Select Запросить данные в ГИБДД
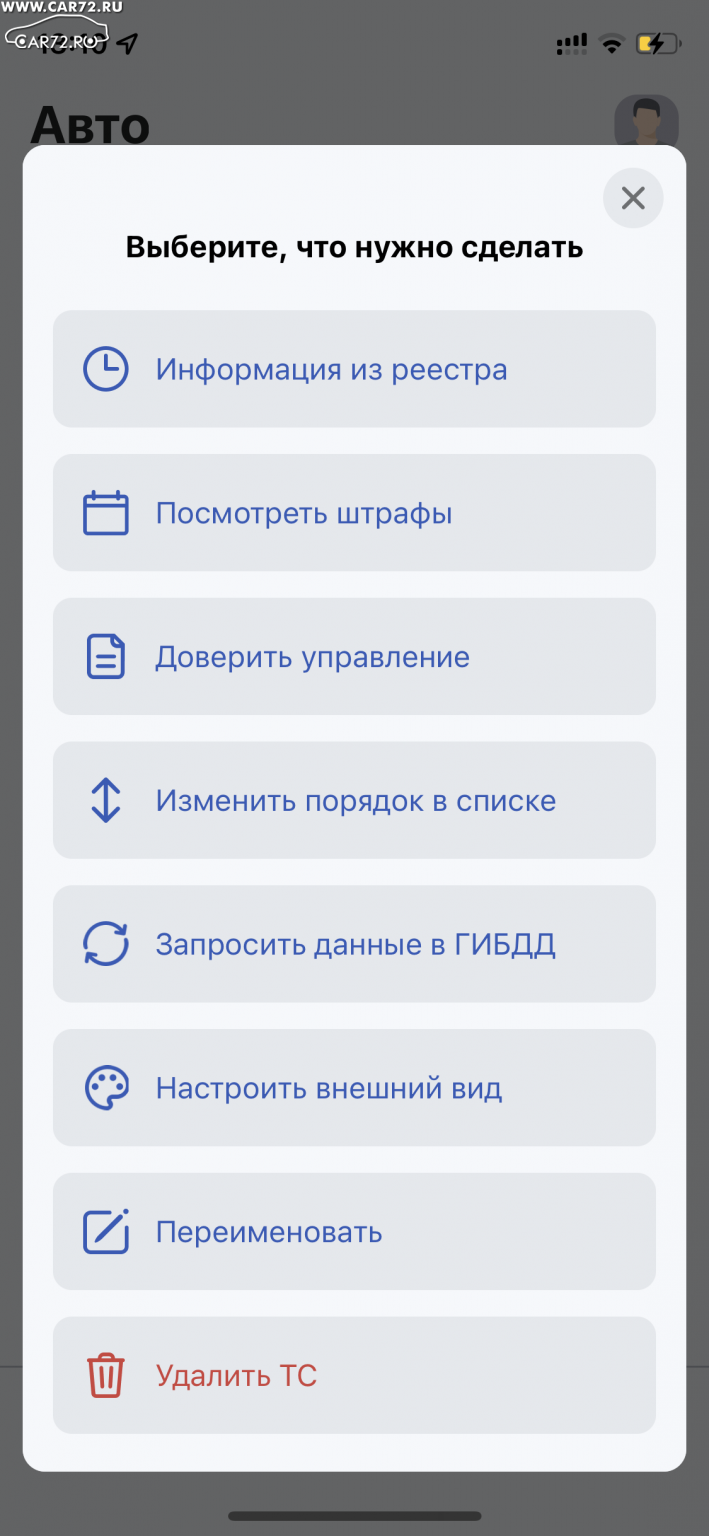 [x=354, y=944]
